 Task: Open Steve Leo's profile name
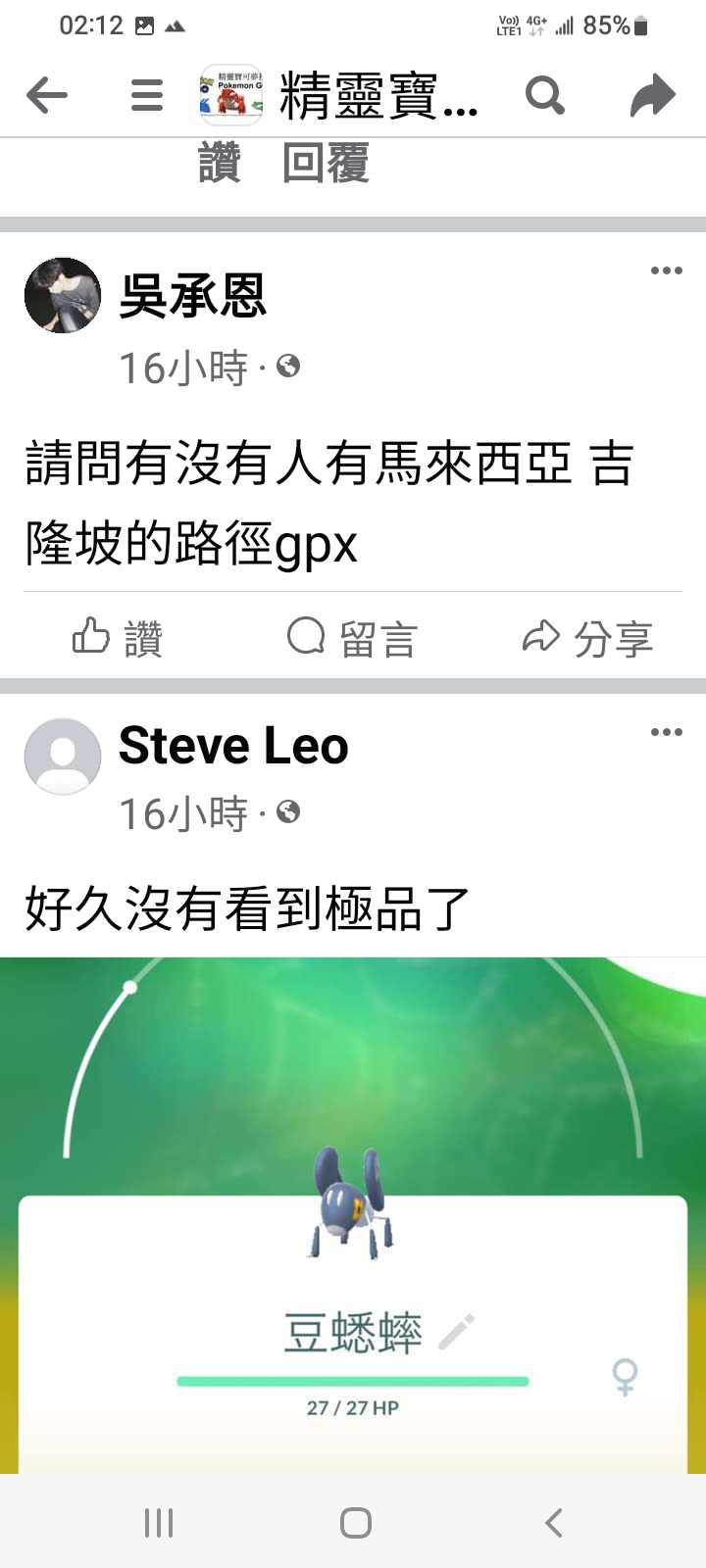[x=233, y=746]
